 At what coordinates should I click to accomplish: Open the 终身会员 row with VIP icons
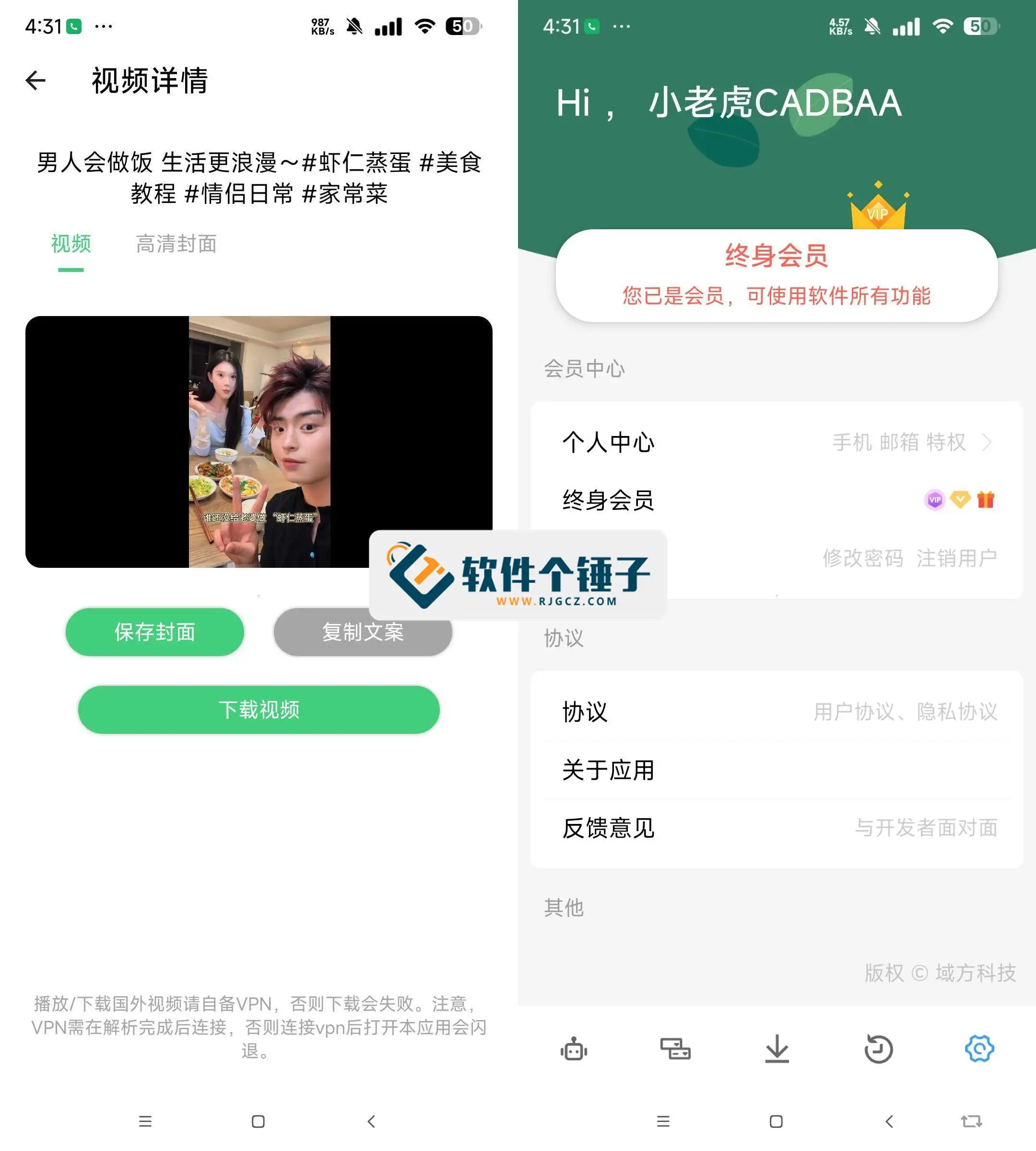pos(777,500)
